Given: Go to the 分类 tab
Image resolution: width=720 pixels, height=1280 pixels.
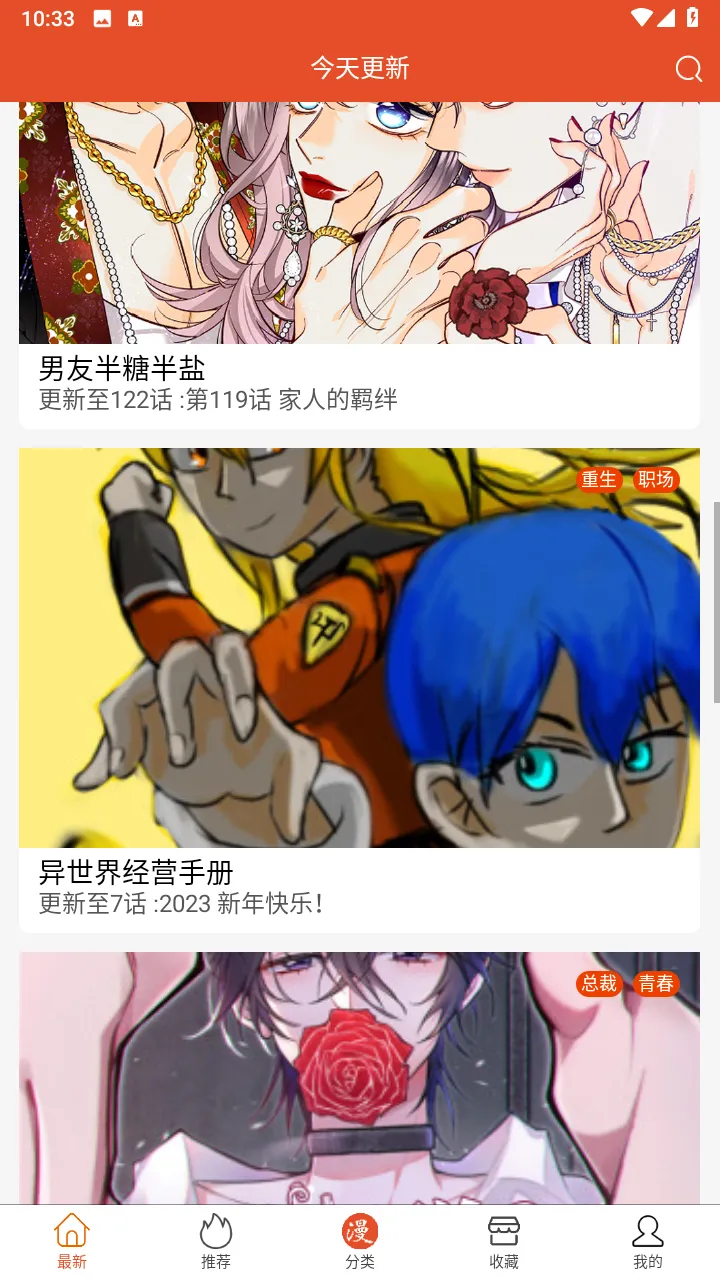Looking at the screenshot, I should pyautogui.click(x=360, y=1242).
